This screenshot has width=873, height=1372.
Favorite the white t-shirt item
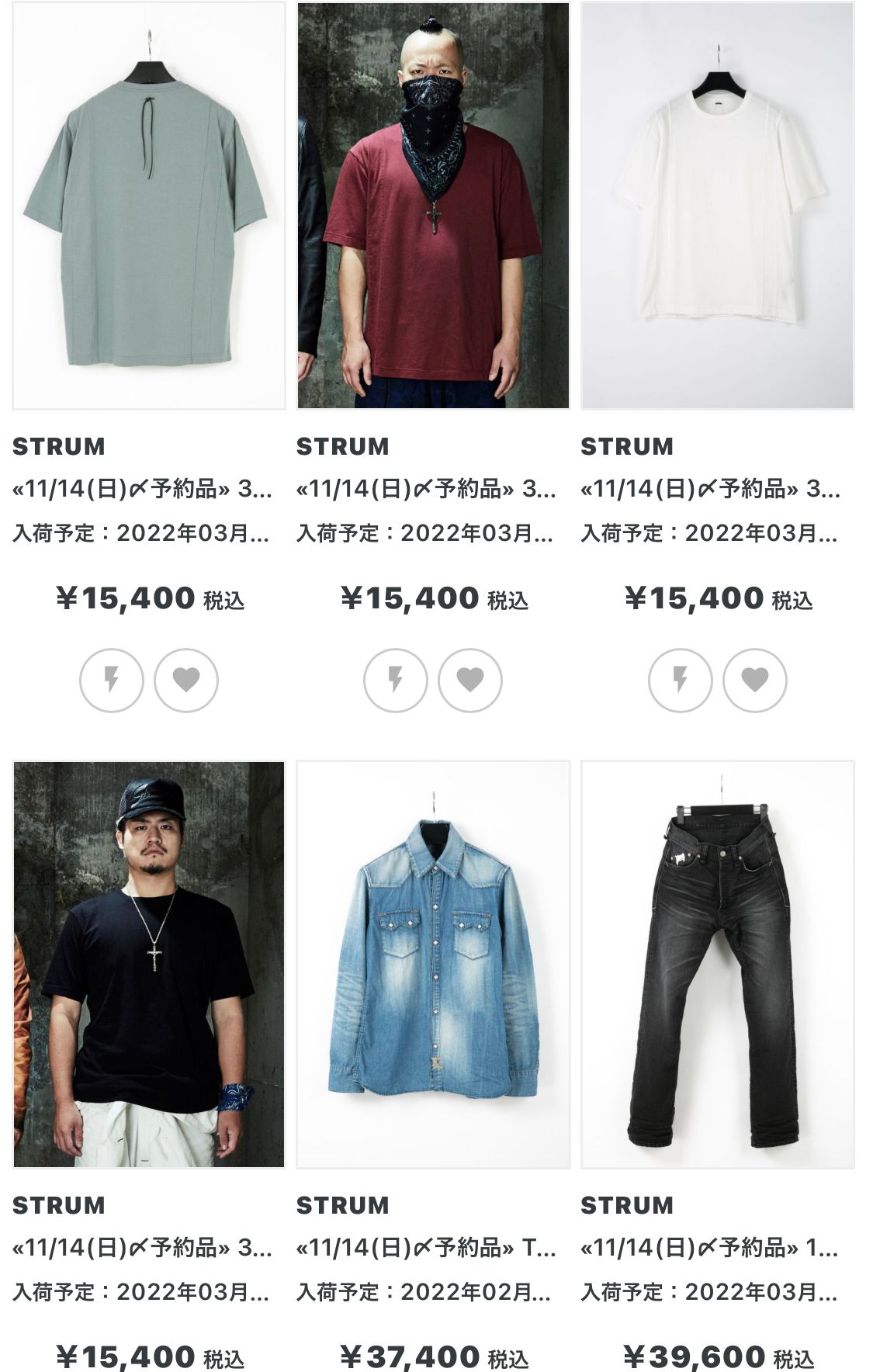(754, 680)
